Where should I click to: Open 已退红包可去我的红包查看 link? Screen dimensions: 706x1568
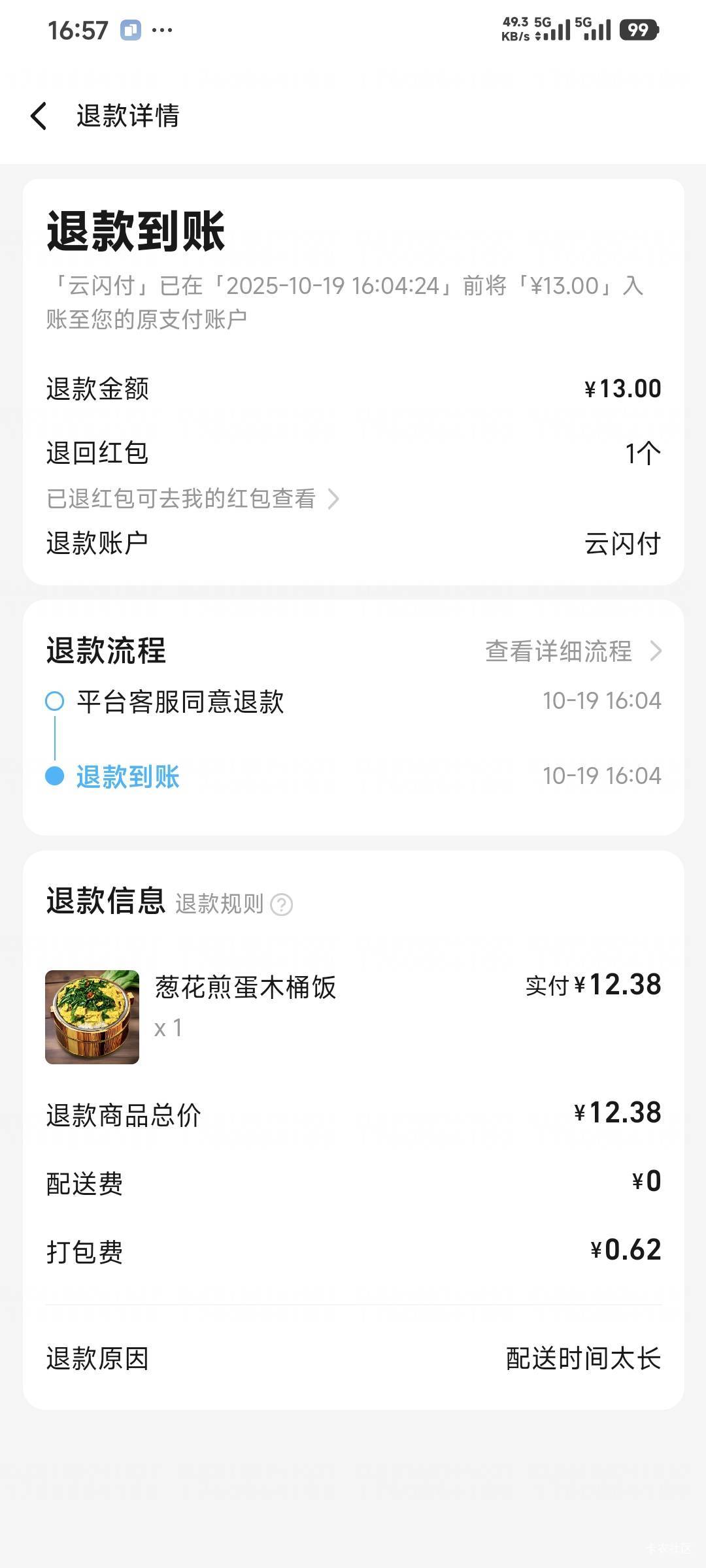pyautogui.click(x=192, y=499)
